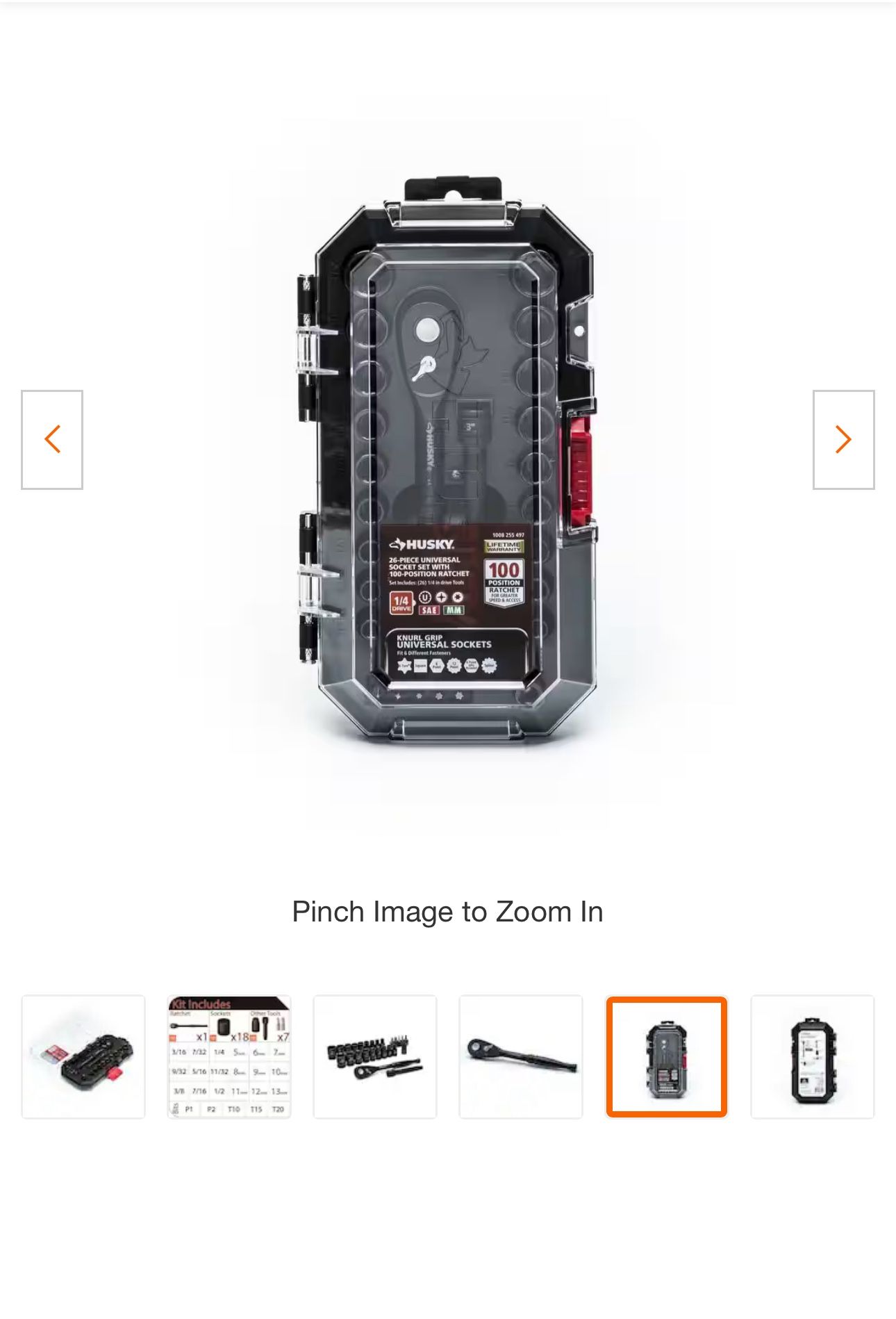Select the open case with red tray thumbnail

pos(83,1056)
